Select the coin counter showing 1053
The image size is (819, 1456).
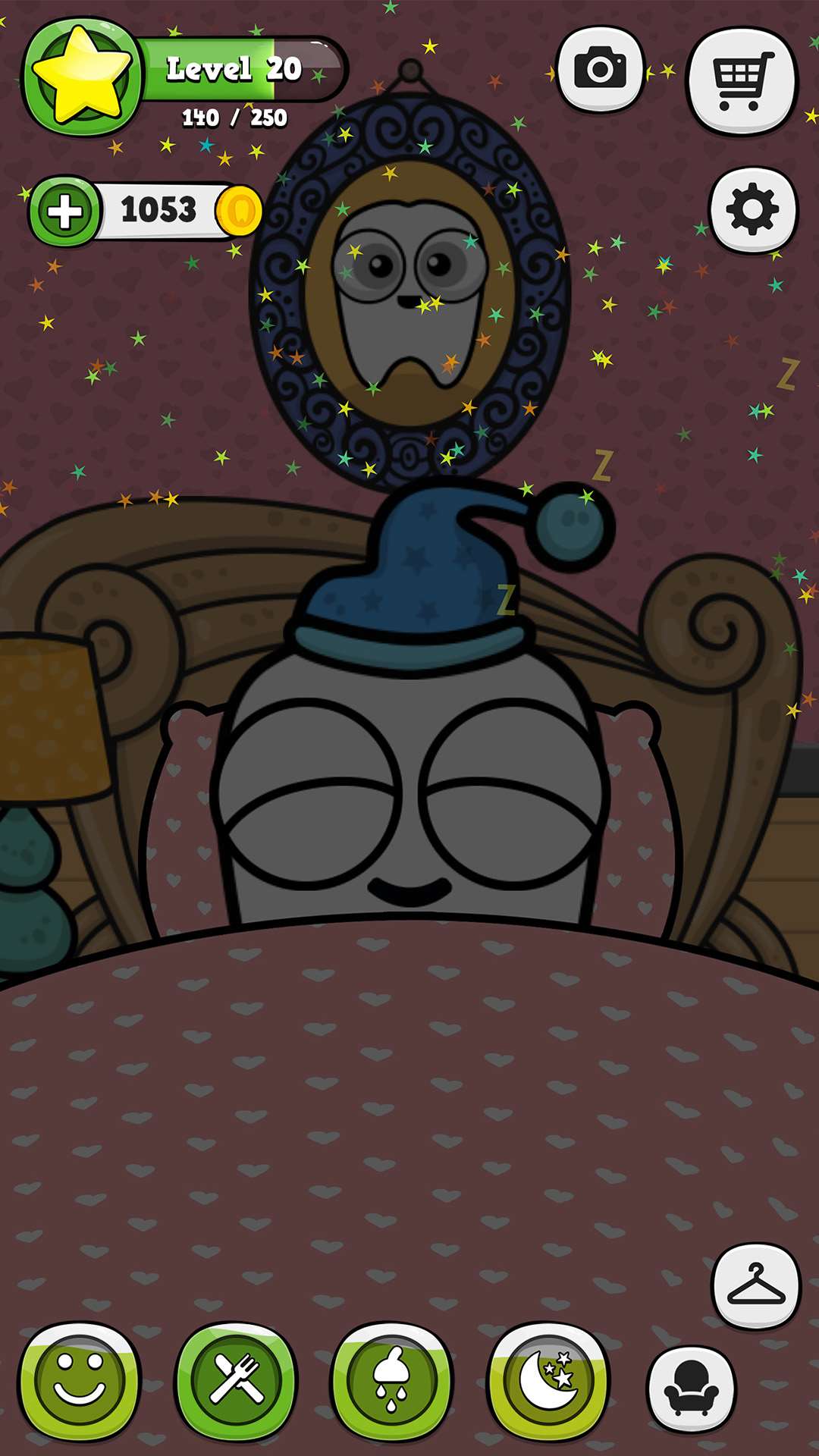pyautogui.click(x=159, y=210)
